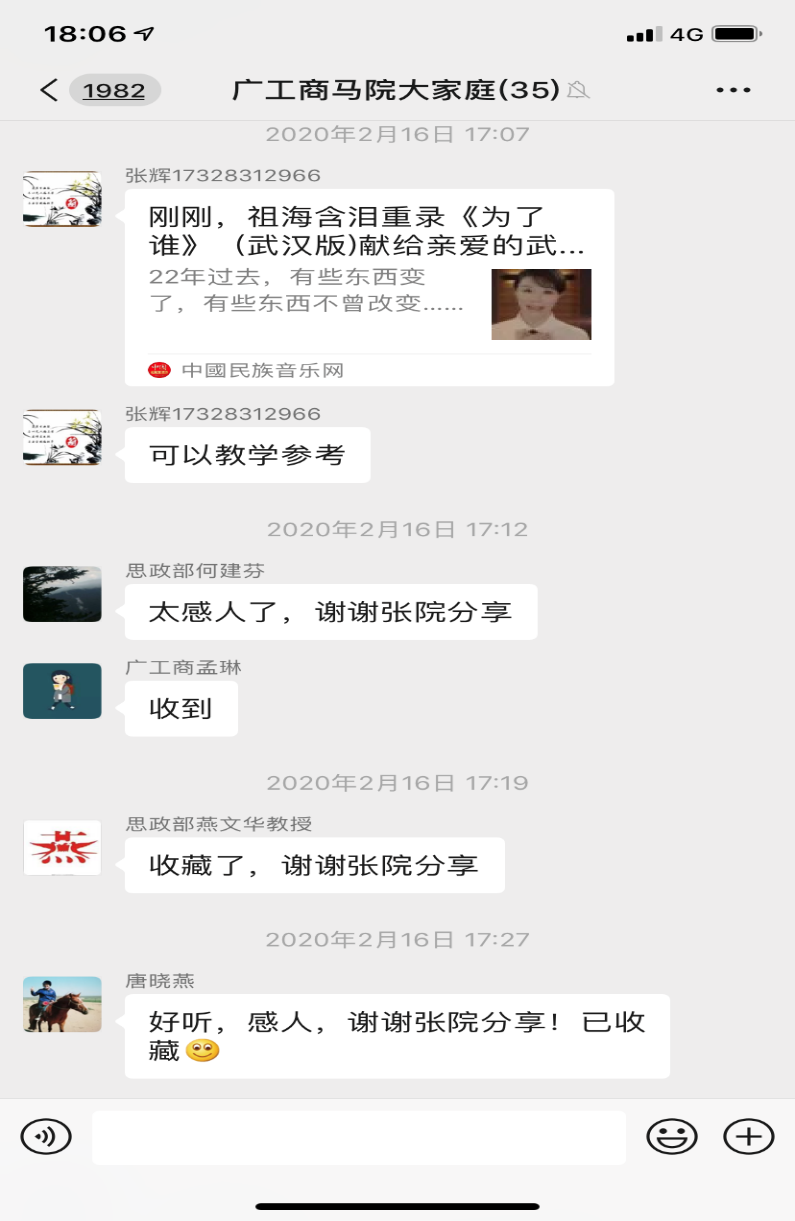Focus the message text field
This screenshot has width=795, height=1221.
coord(358,1137)
